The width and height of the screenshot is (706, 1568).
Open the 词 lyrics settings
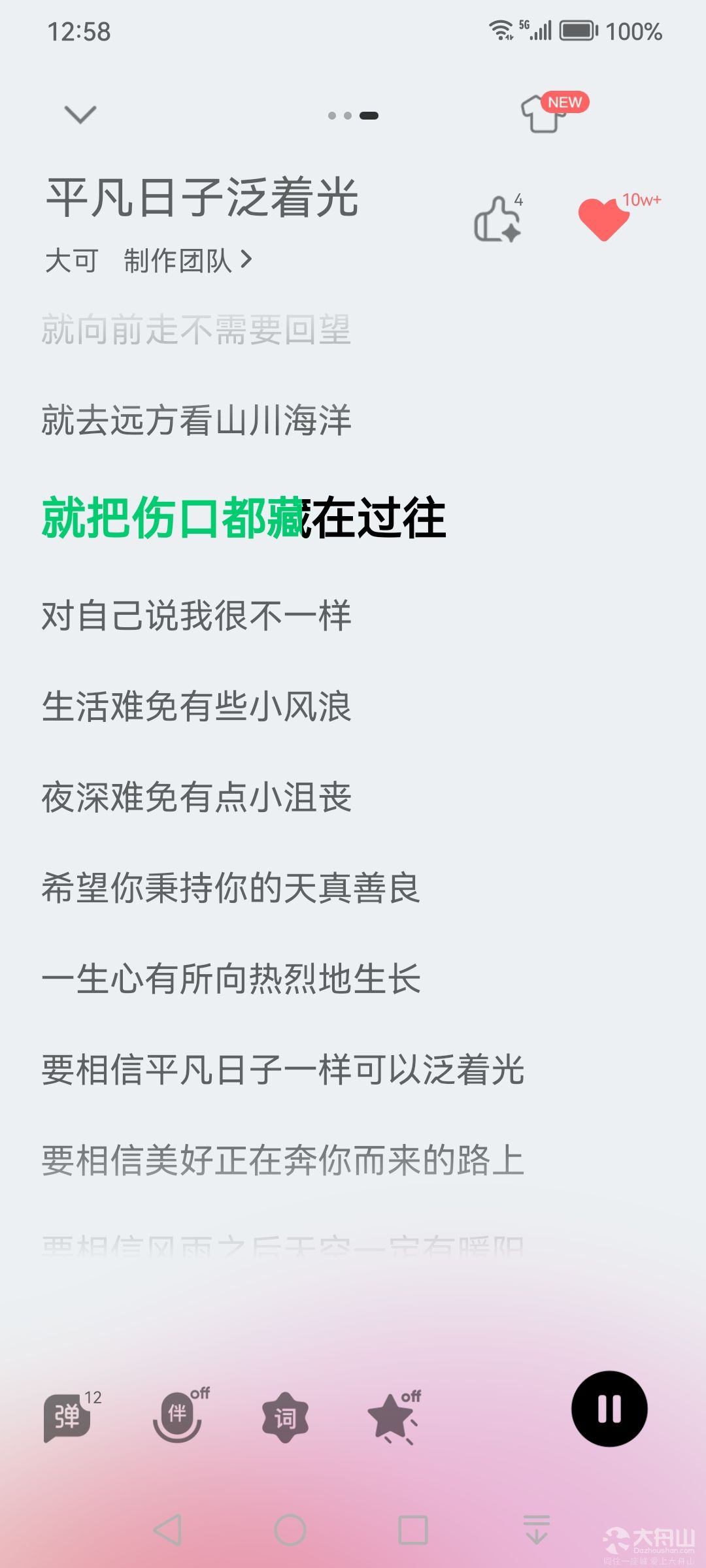coord(285,1417)
